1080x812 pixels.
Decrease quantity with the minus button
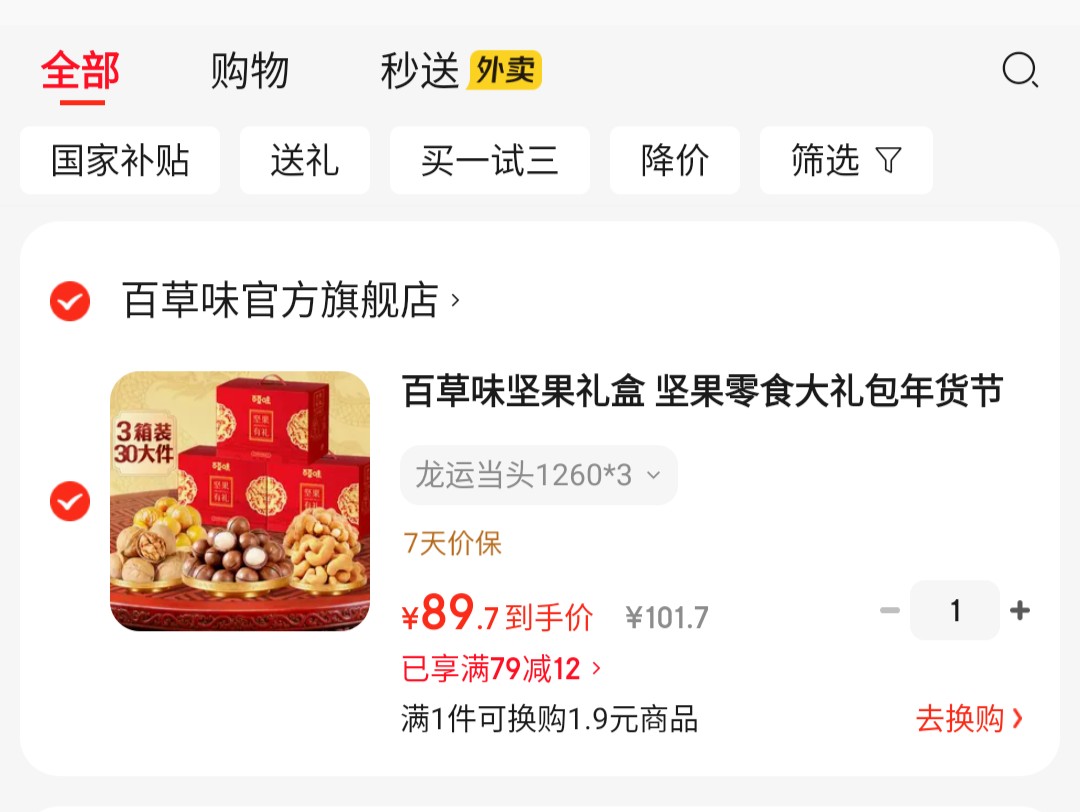[889, 610]
